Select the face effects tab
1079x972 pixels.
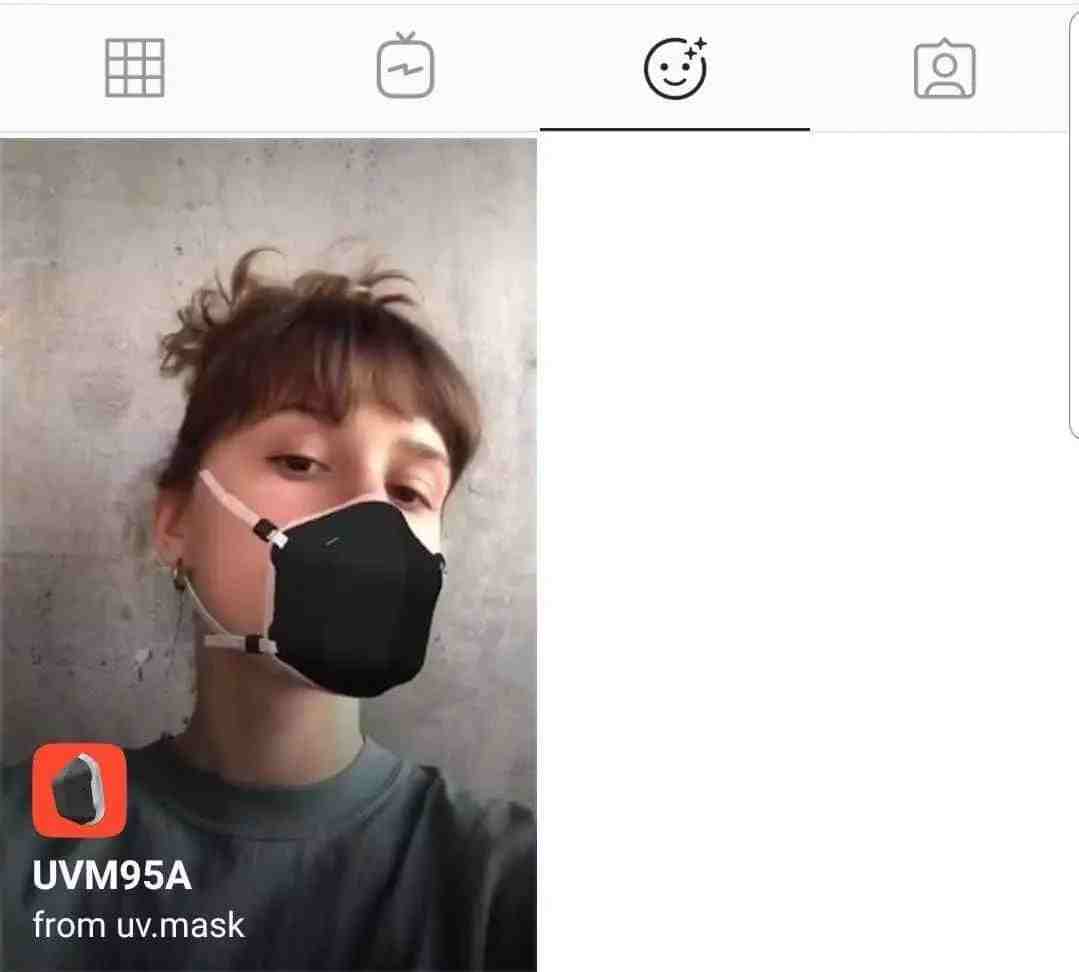pyautogui.click(x=675, y=68)
